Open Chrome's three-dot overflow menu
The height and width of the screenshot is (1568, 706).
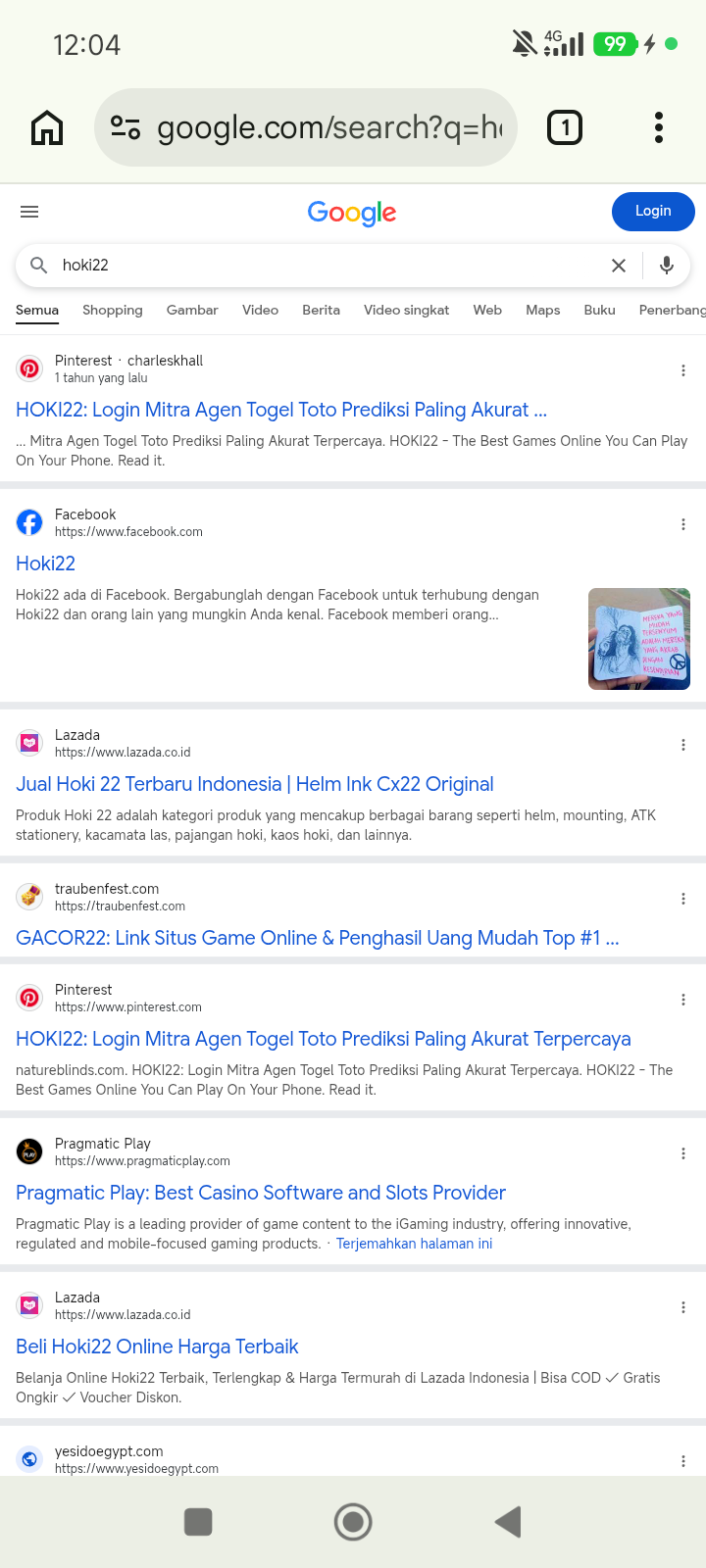[x=659, y=127]
